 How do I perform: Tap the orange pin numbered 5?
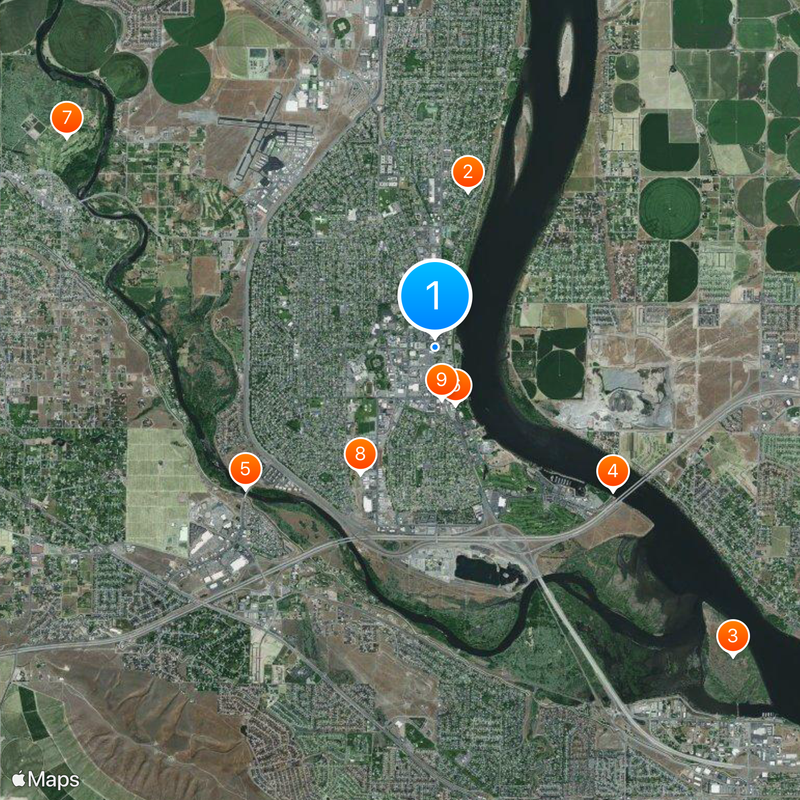[x=245, y=468]
